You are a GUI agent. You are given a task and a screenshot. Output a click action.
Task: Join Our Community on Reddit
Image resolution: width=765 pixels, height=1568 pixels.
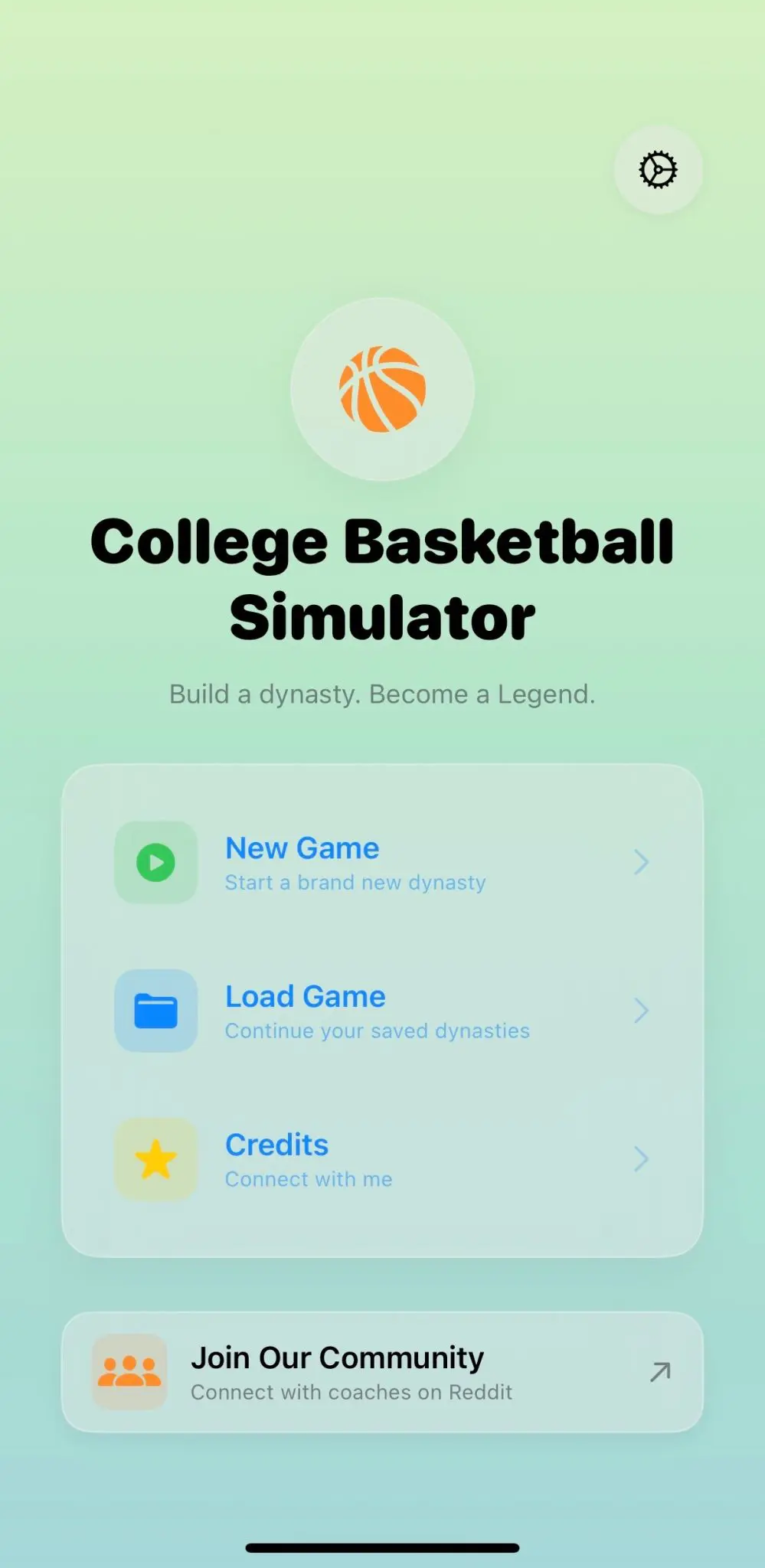coord(381,1372)
